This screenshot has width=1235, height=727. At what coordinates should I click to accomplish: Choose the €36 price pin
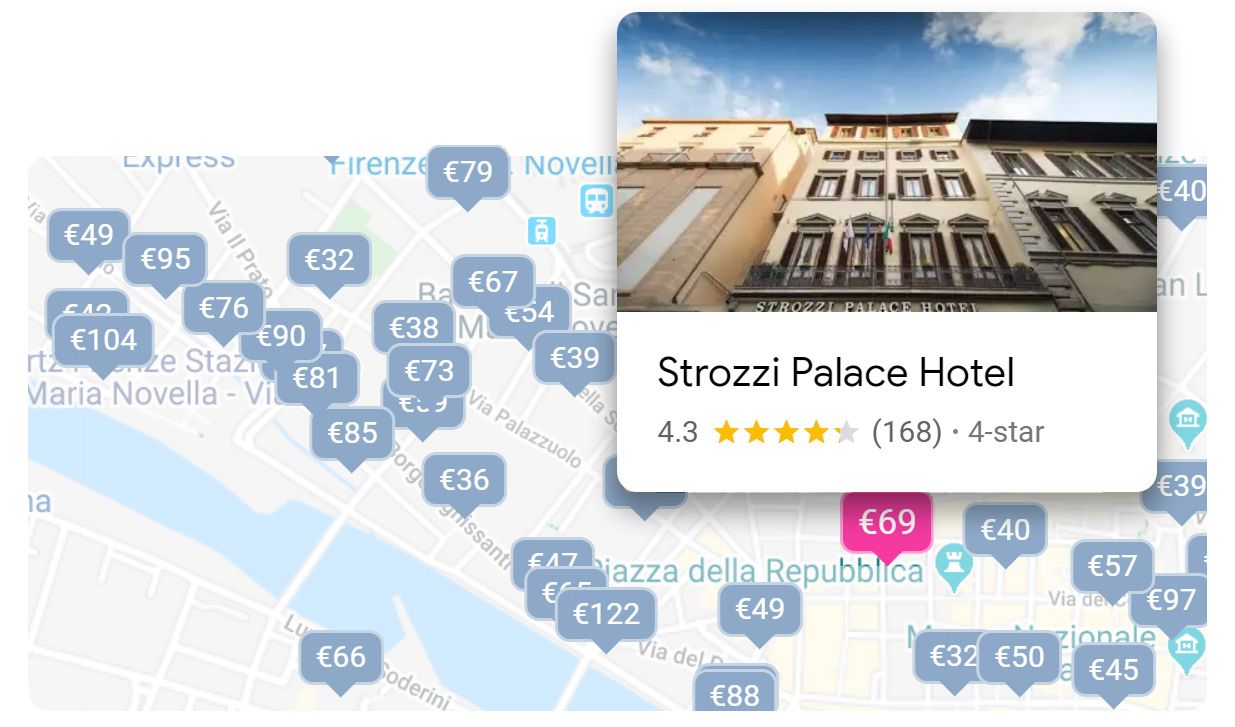coord(464,480)
